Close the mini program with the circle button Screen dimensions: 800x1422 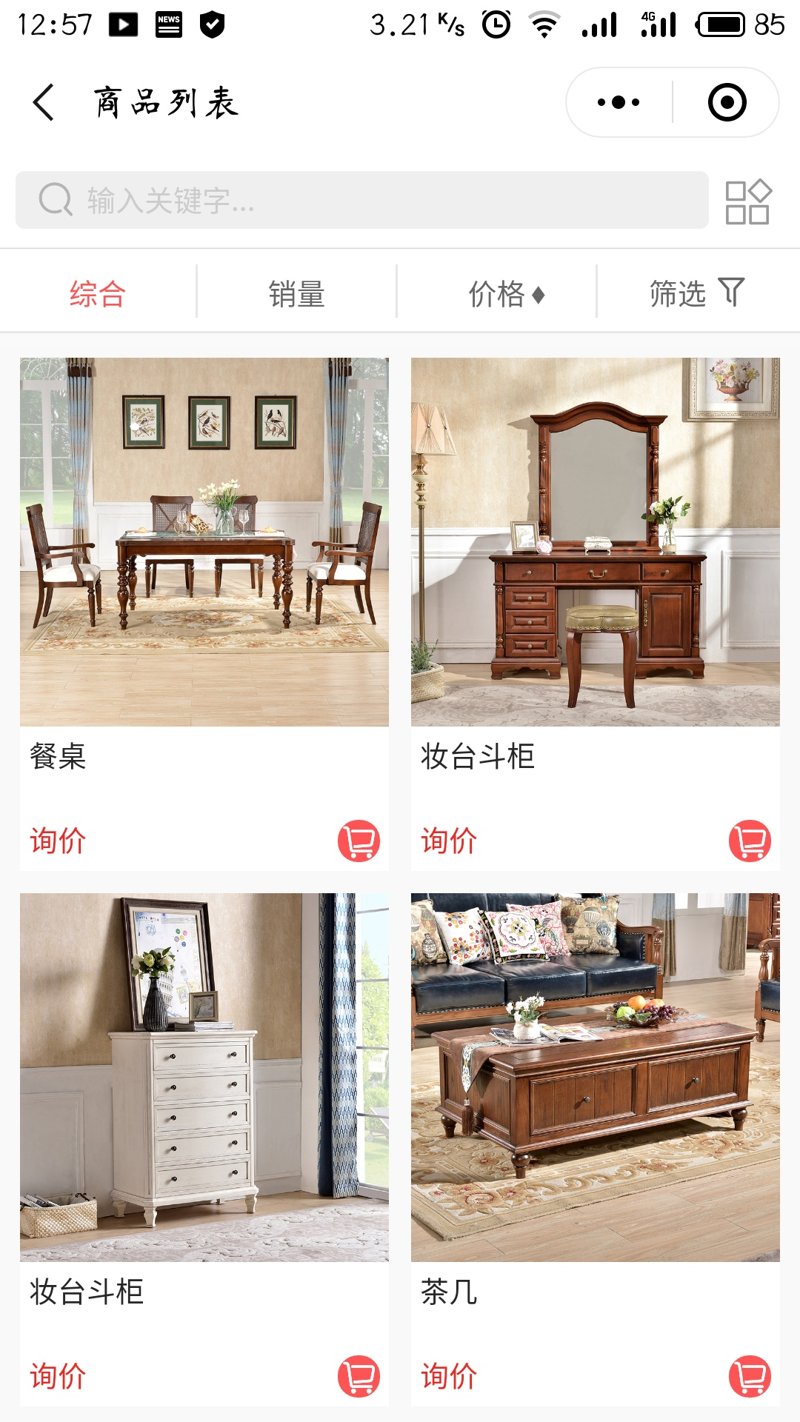pyautogui.click(x=727, y=102)
